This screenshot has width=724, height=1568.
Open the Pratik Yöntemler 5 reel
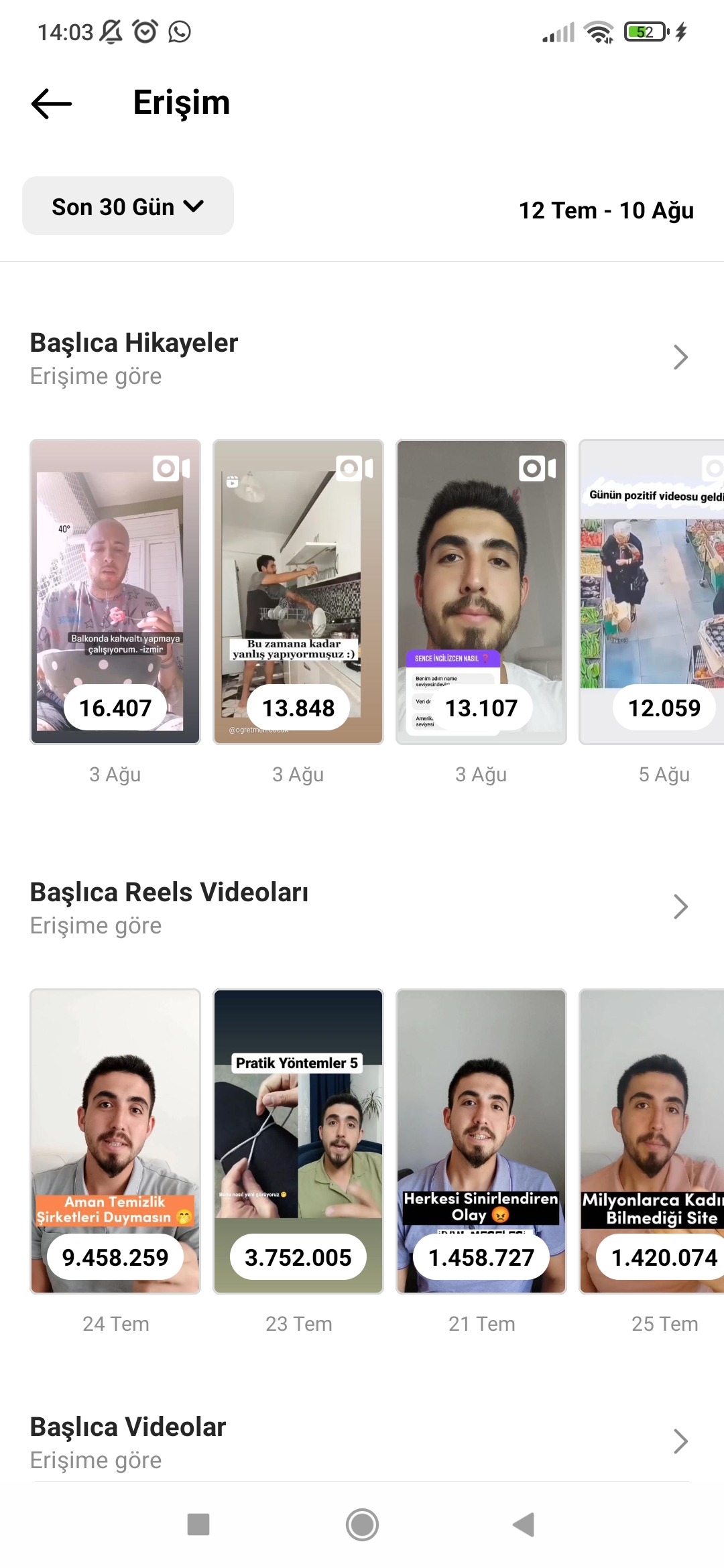point(298,1141)
